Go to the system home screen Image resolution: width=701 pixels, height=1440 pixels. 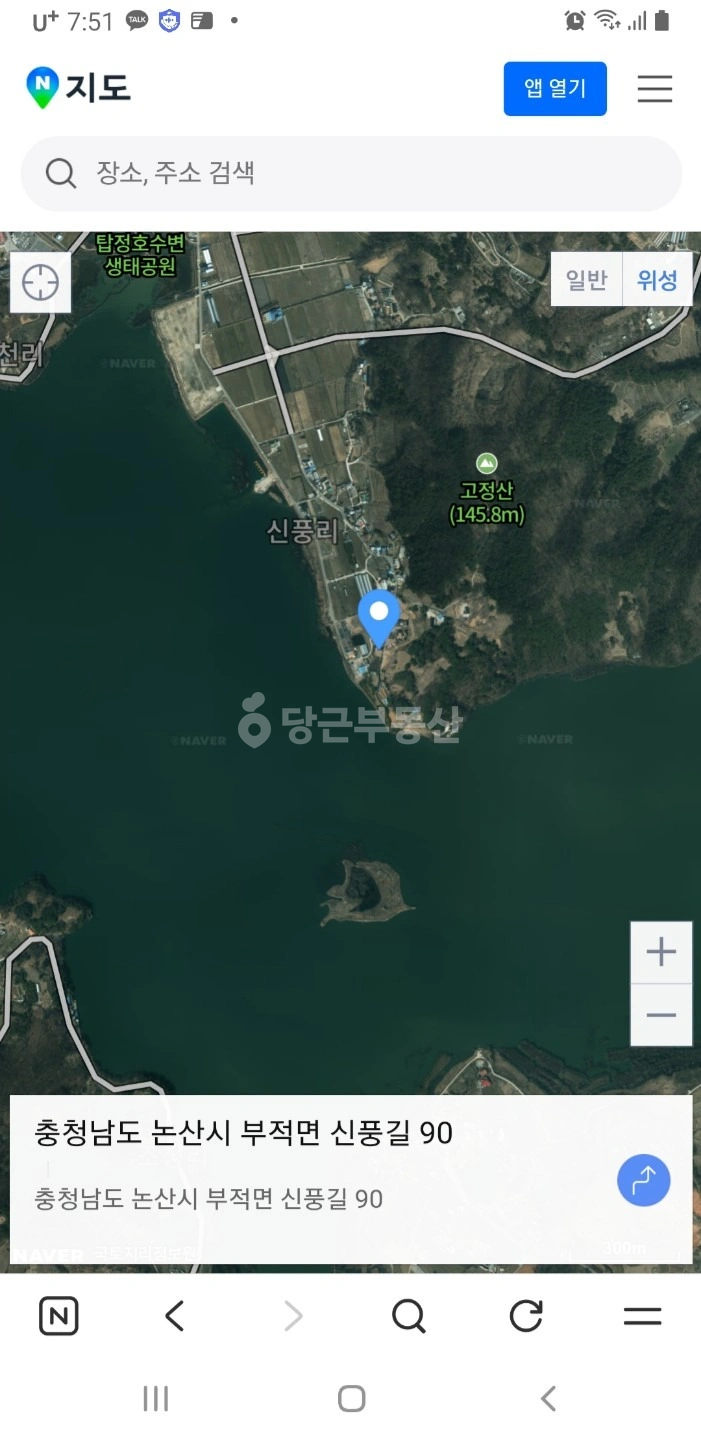tap(351, 1398)
